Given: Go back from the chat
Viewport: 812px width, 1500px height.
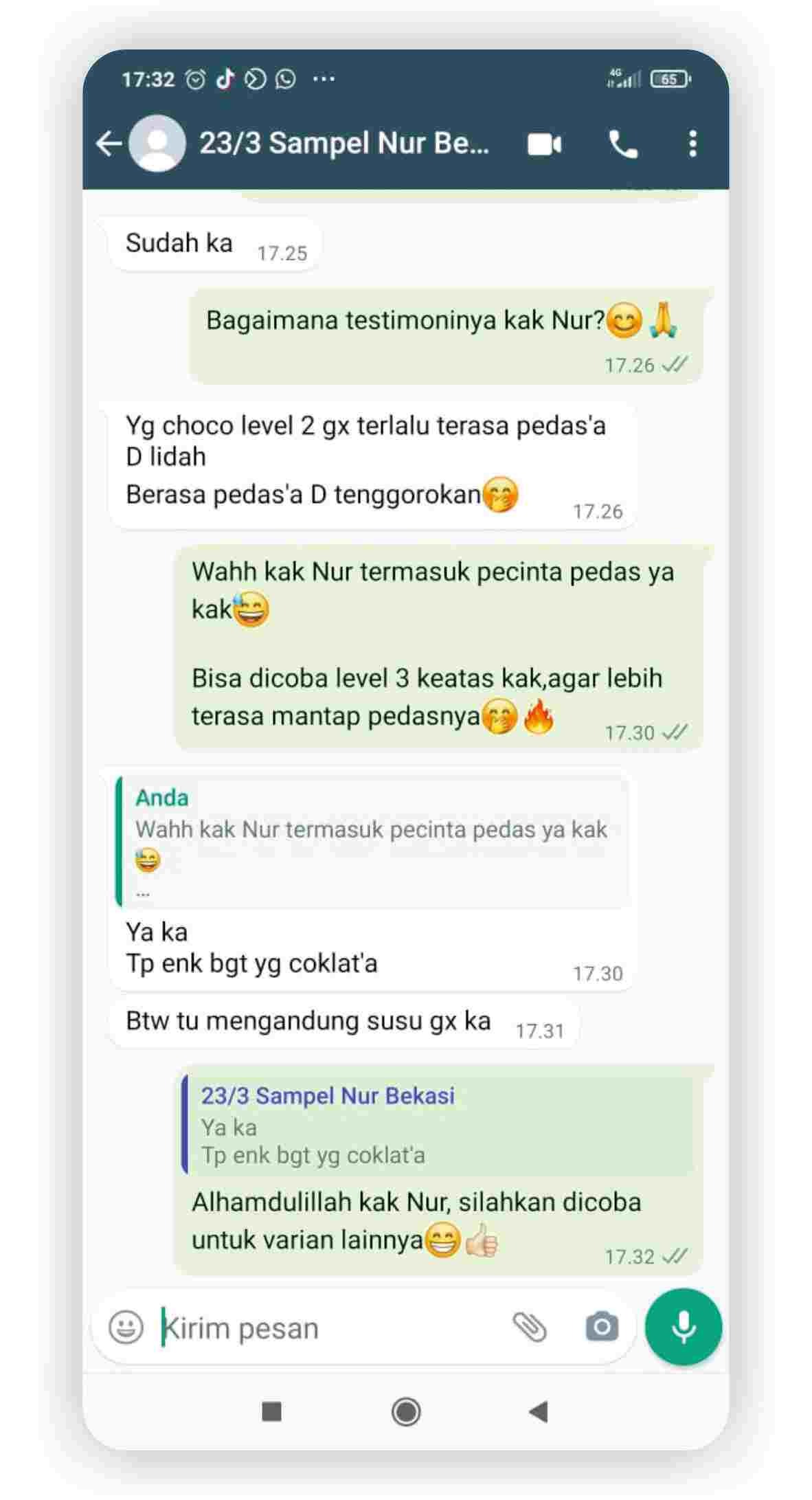Looking at the screenshot, I should pyautogui.click(x=109, y=144).
